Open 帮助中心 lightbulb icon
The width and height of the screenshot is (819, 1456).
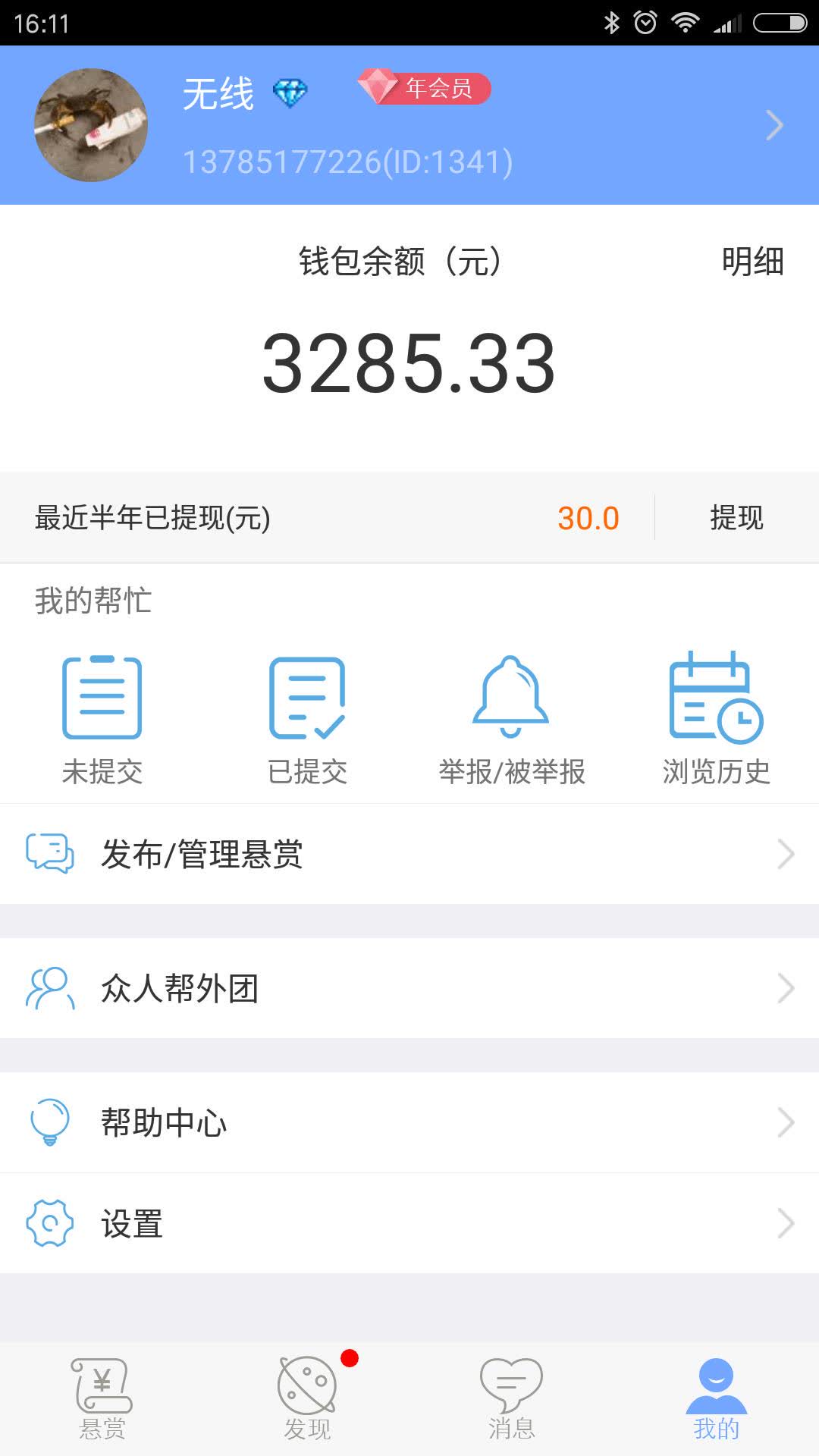pyautogui.click(x=49, y=1123)
